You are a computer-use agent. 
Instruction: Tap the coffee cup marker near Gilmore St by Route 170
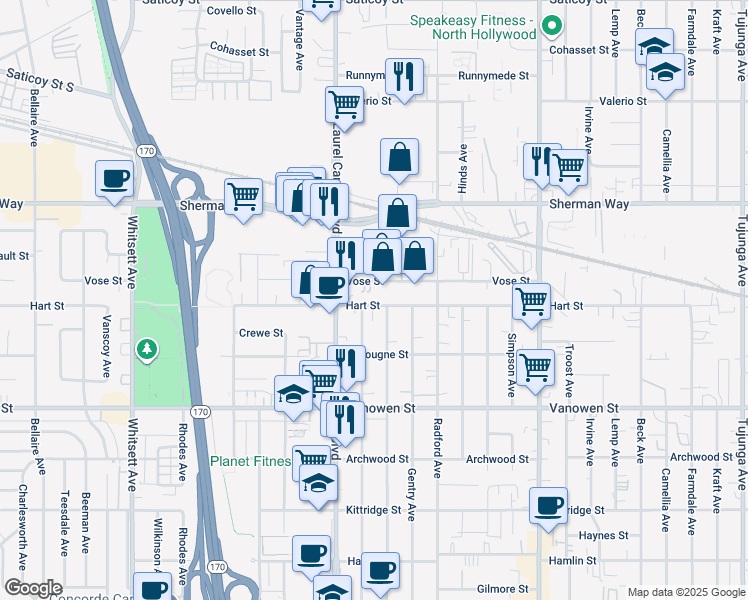pyautogui.click(x=153, y=588)
